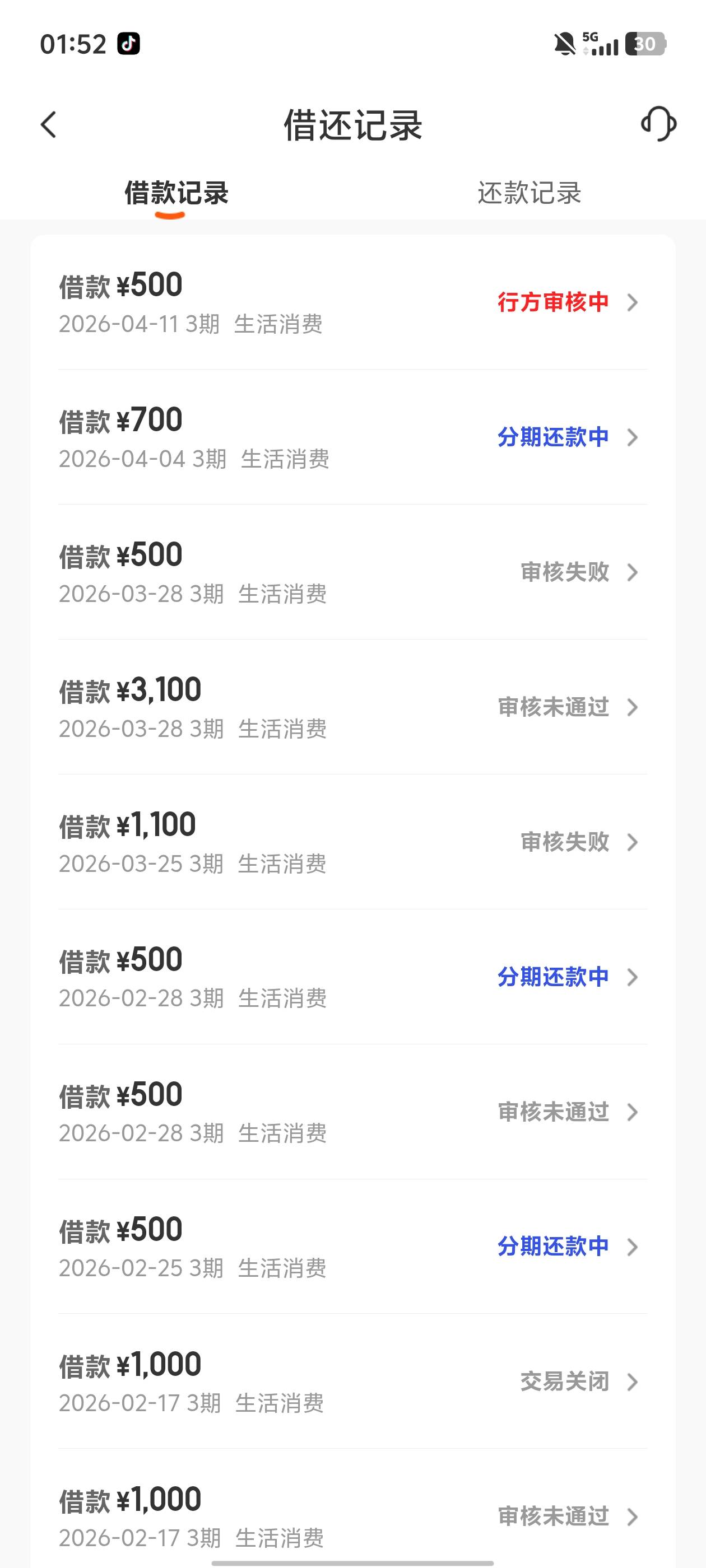The width and height of the screenshot is (706, 1568).
Task: Contact customer service via headset icon
Action: pos(658,124)
